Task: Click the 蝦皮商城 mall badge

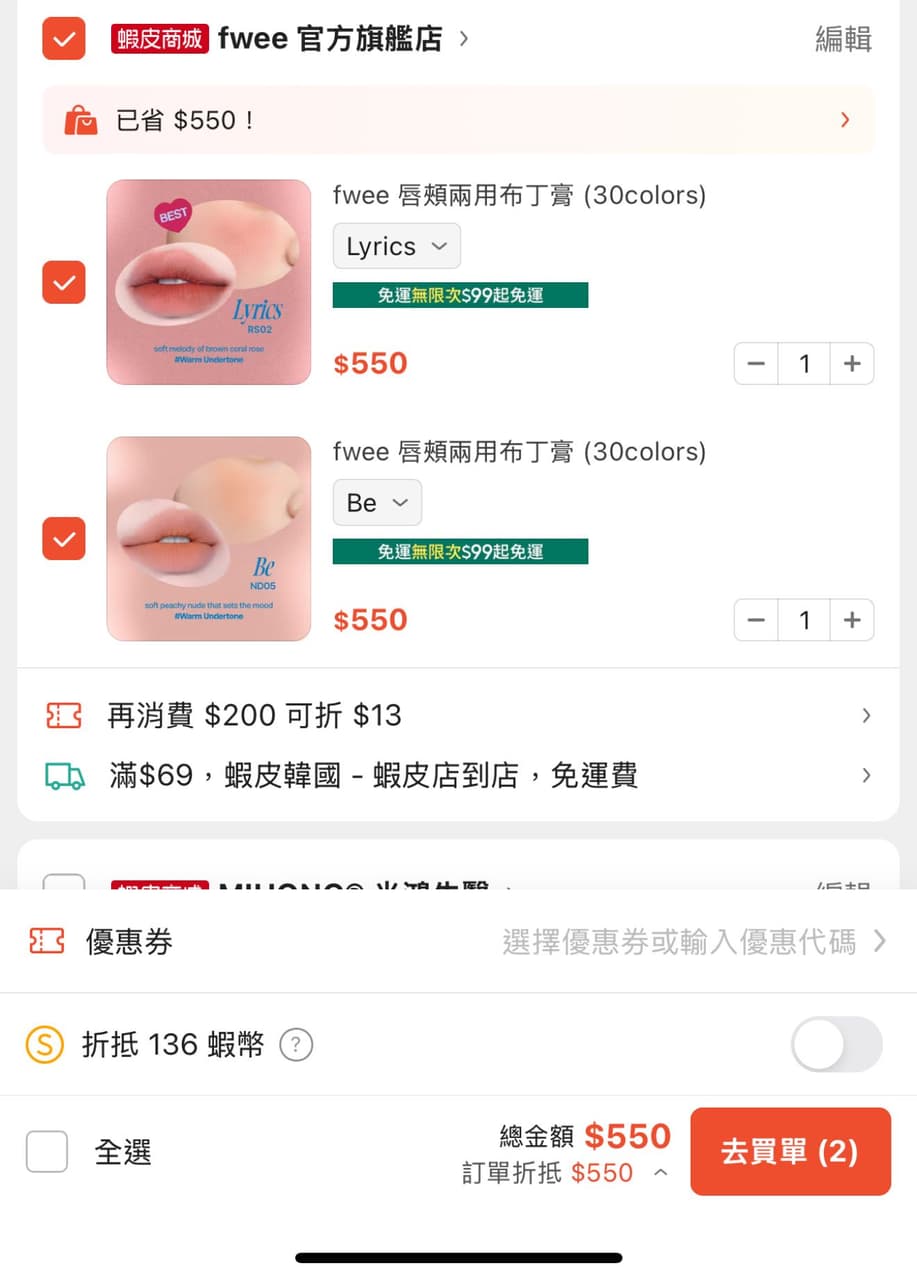Action: click(x=158, y=38)
